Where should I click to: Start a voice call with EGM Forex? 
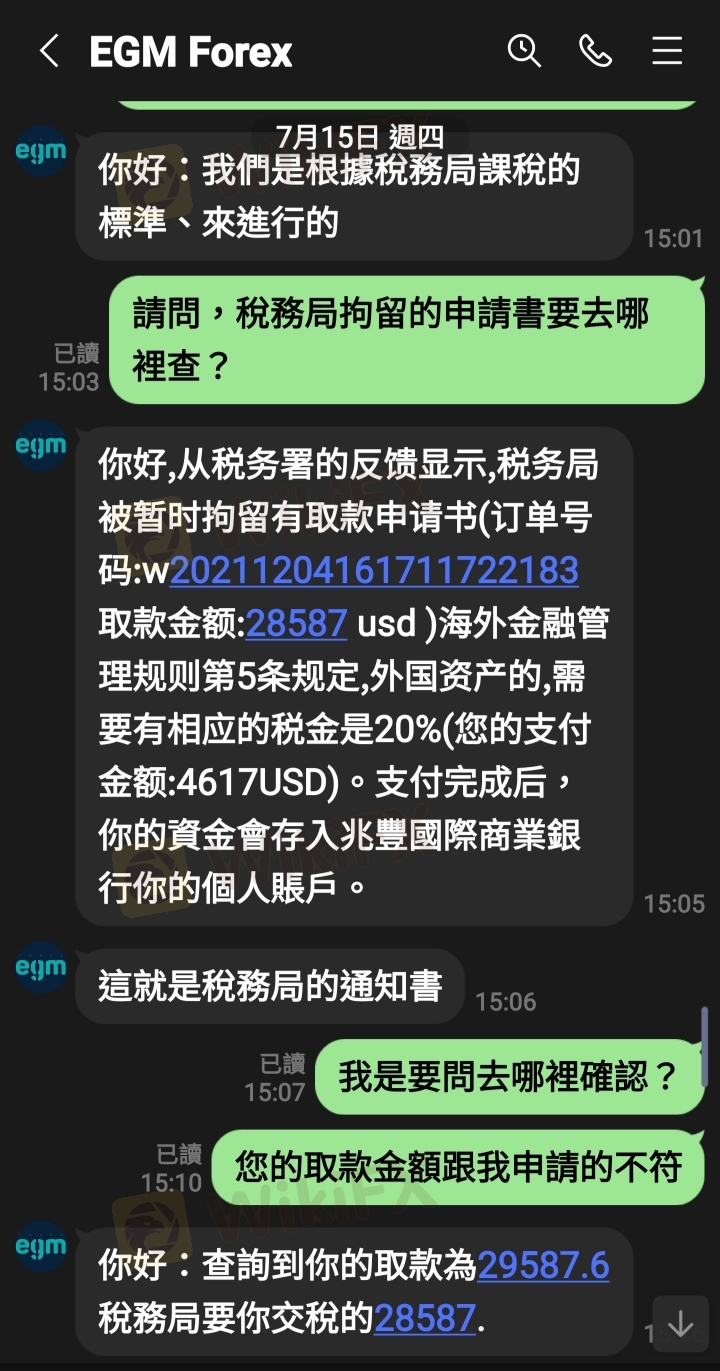(596, 50)
